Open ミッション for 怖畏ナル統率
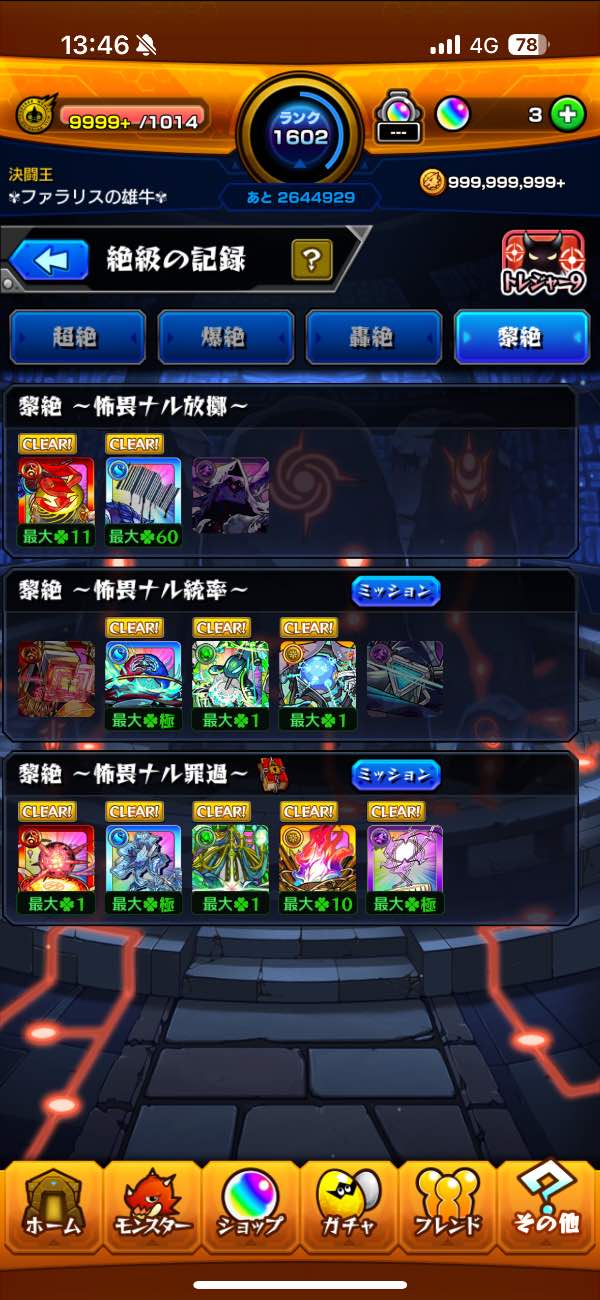The height and width of the screenshot is (1300, 600). 395,591
